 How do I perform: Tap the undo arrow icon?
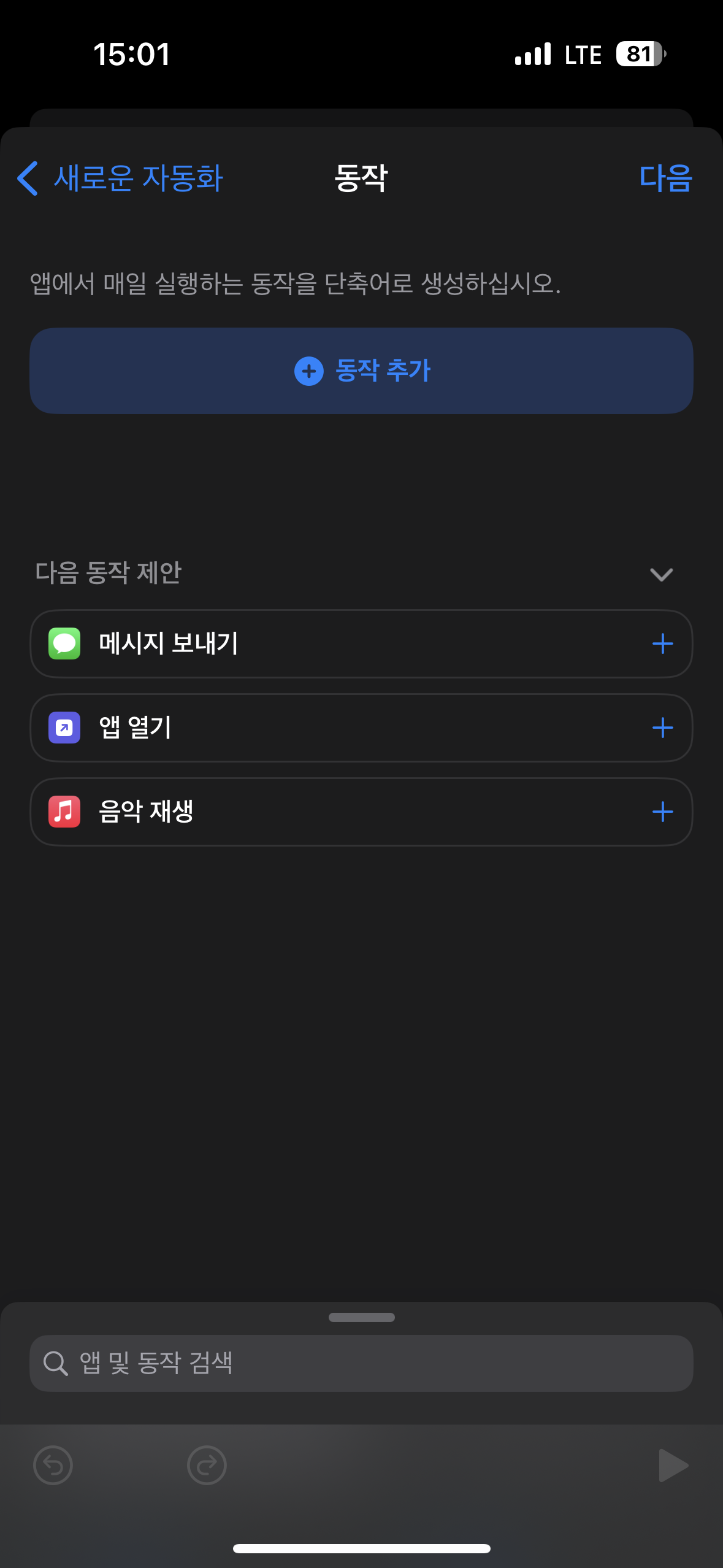[53, 1465]
